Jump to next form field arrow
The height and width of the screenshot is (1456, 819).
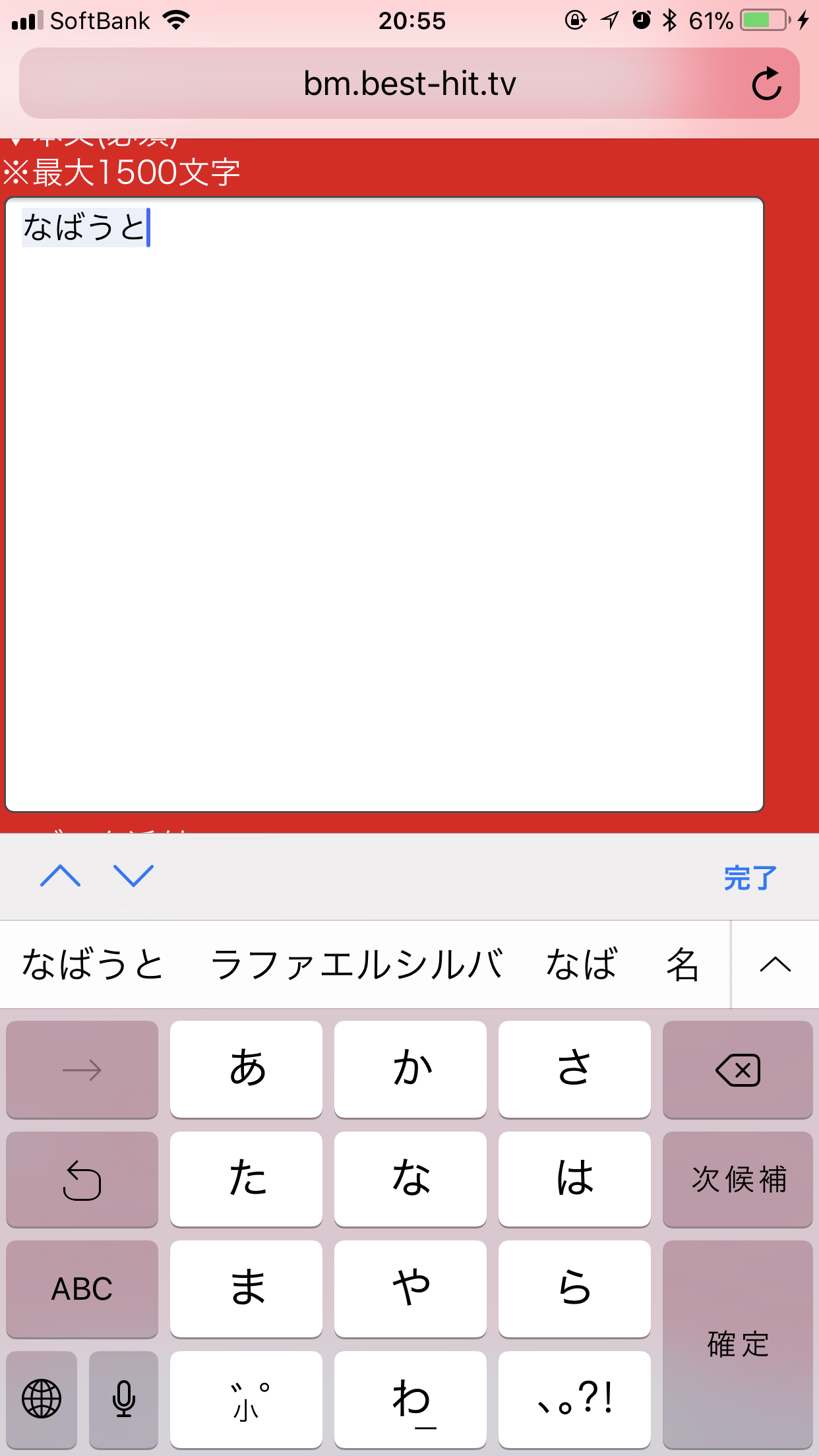pos(133,876)
